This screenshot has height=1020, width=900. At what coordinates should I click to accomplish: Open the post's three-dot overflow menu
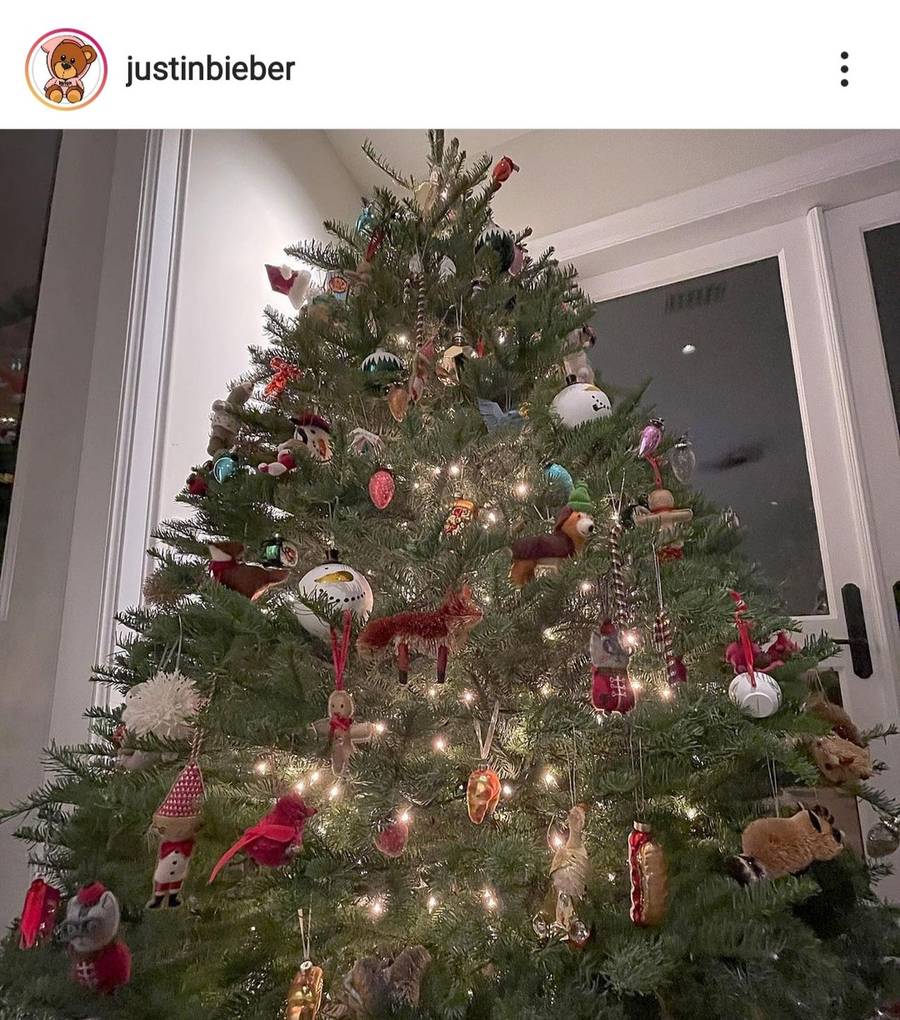[844, 69]
